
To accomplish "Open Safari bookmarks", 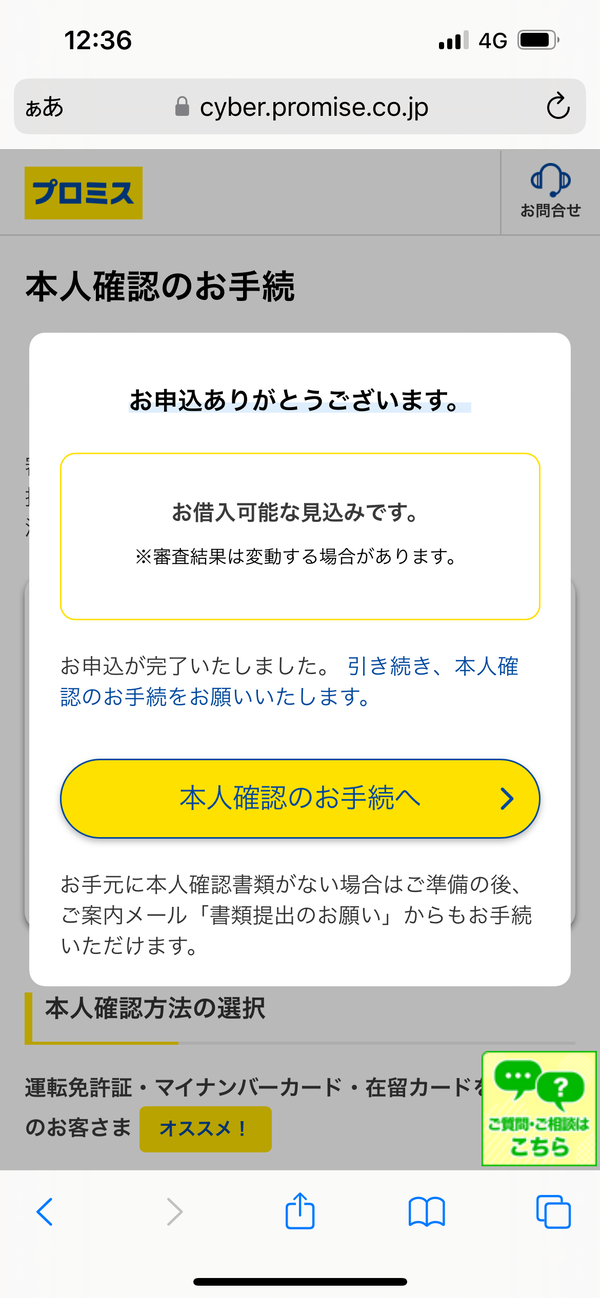I will 427,1212.
